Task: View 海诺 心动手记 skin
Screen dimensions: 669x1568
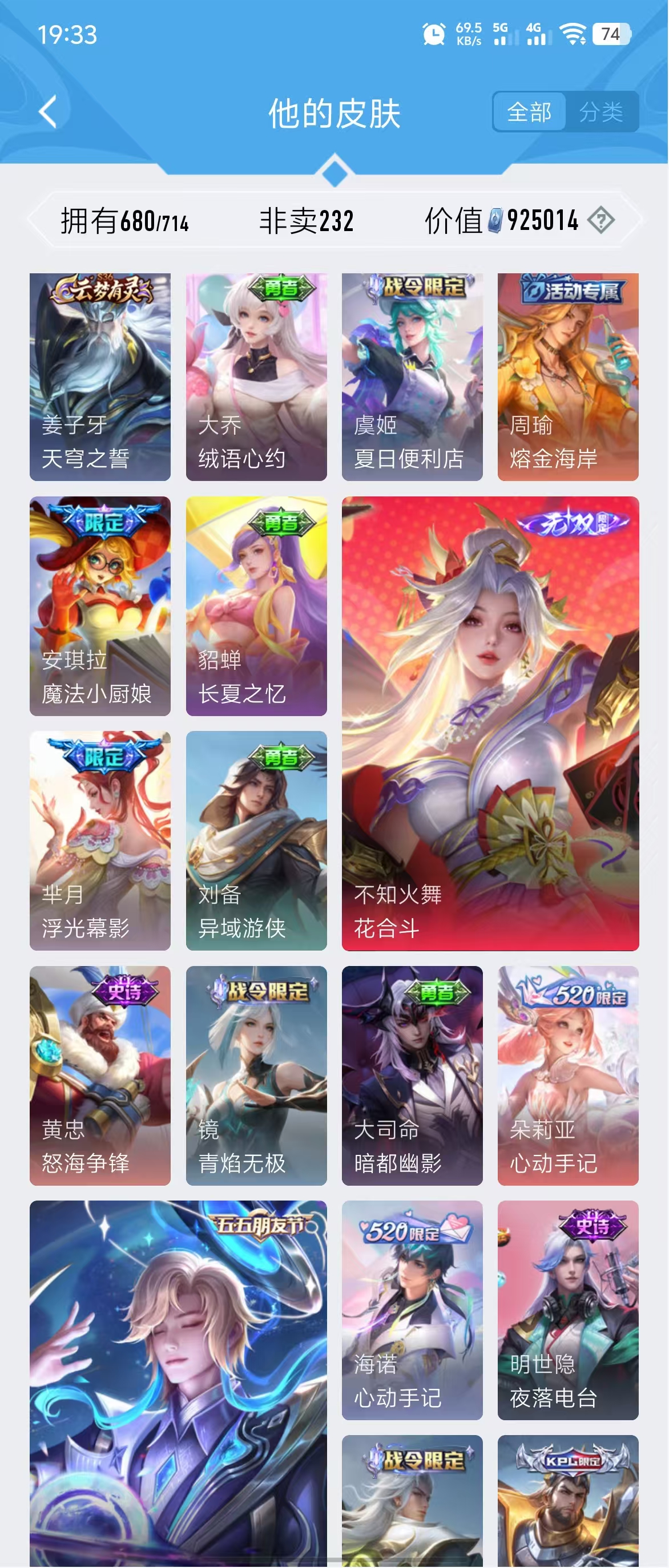Action: point(412,1310)
